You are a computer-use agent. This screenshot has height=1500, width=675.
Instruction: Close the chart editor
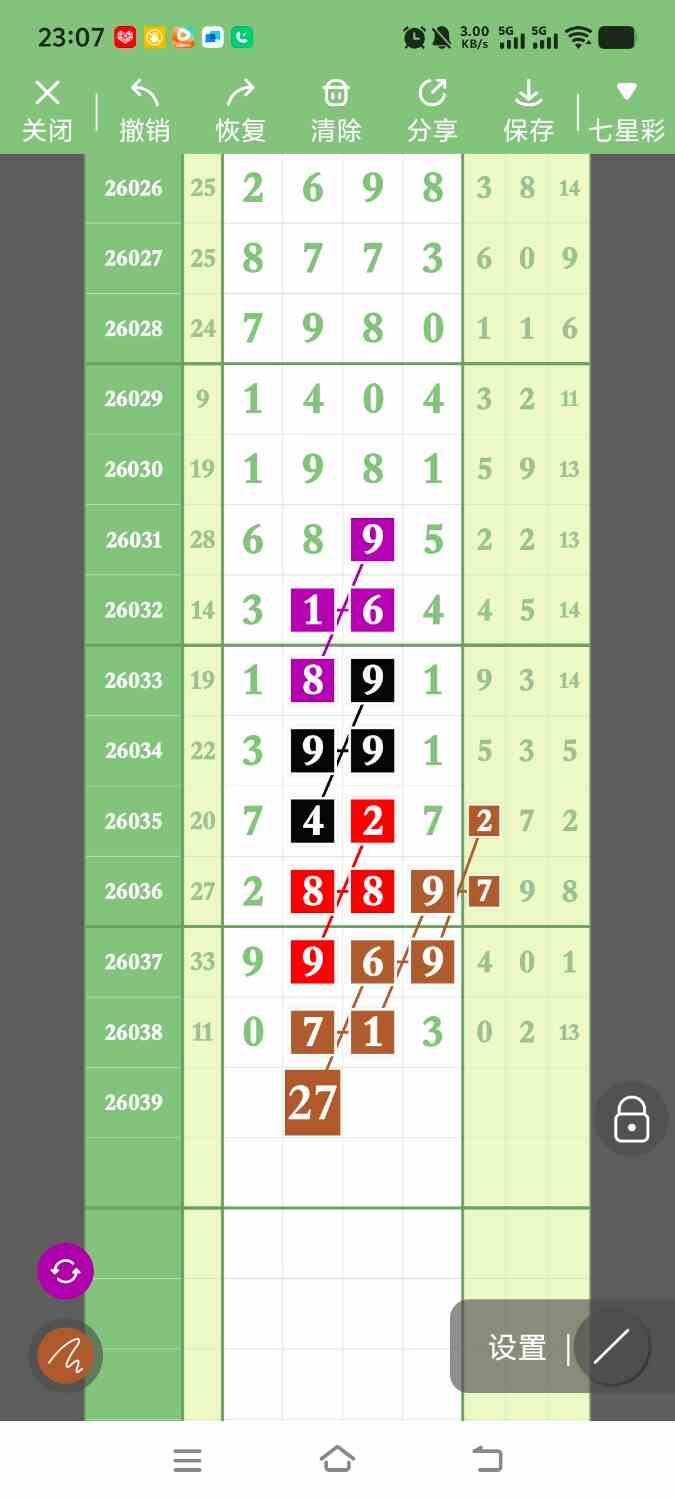pyautogui.click(x=47, y=111)
